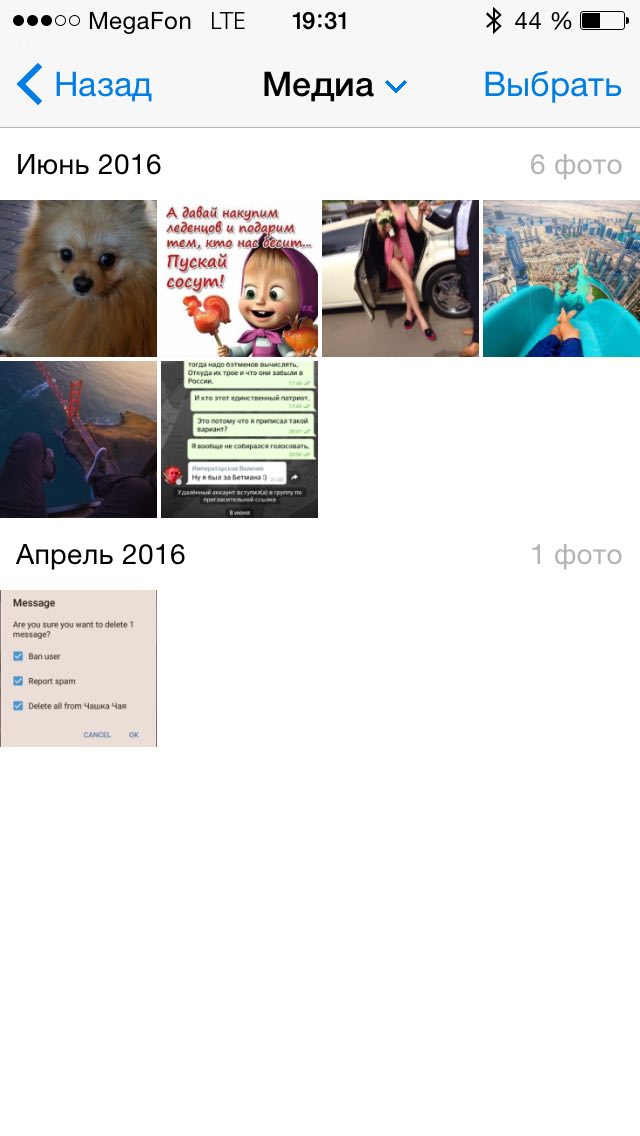Open the red bridge from above photo
Viewport: 640px width, 1136px height.
click(x=78, y=439)
